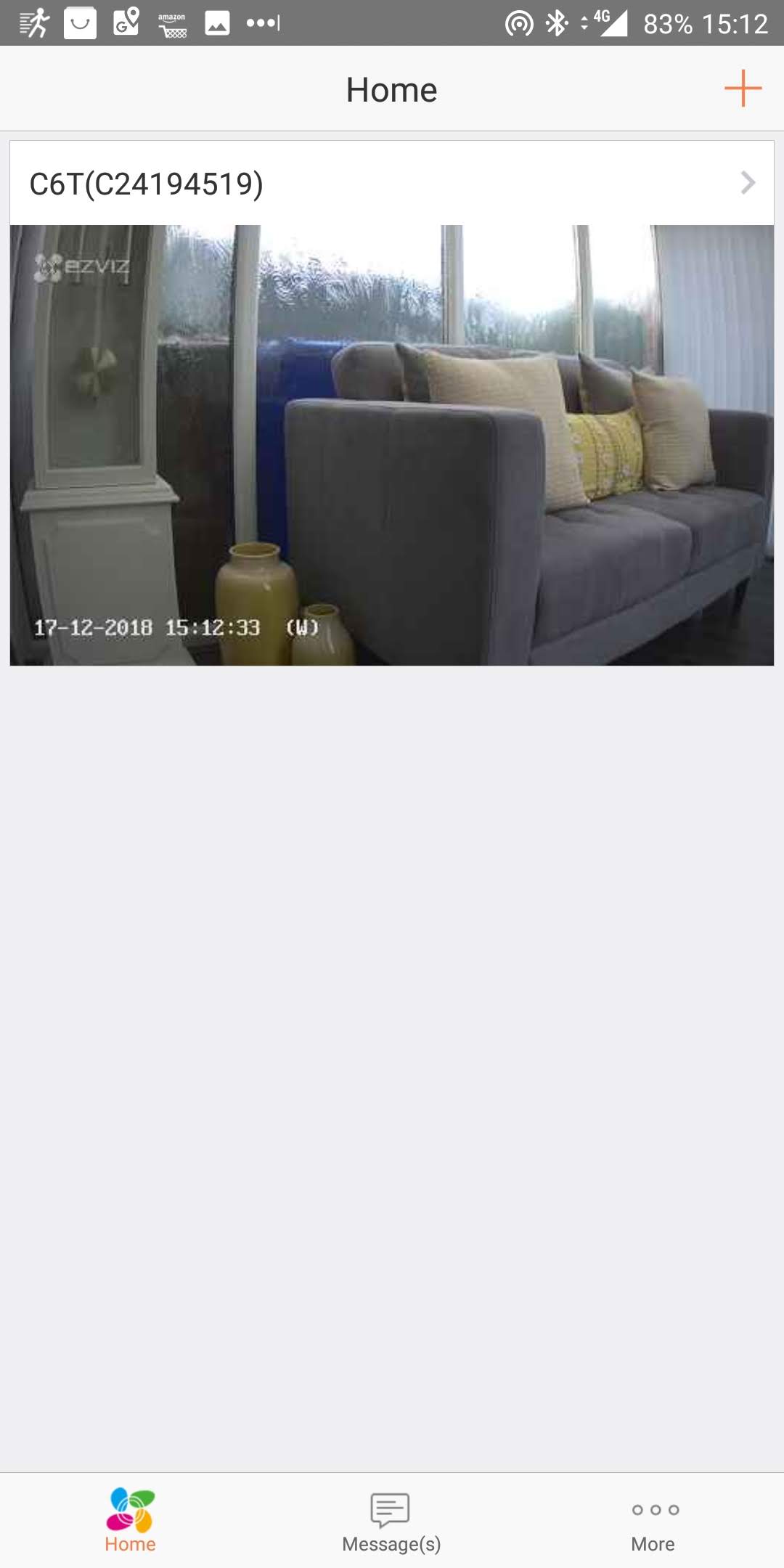Viewport: 784px width, 1568px height.
Task: Tap the plus icon to add device
Action: [743, 89]
